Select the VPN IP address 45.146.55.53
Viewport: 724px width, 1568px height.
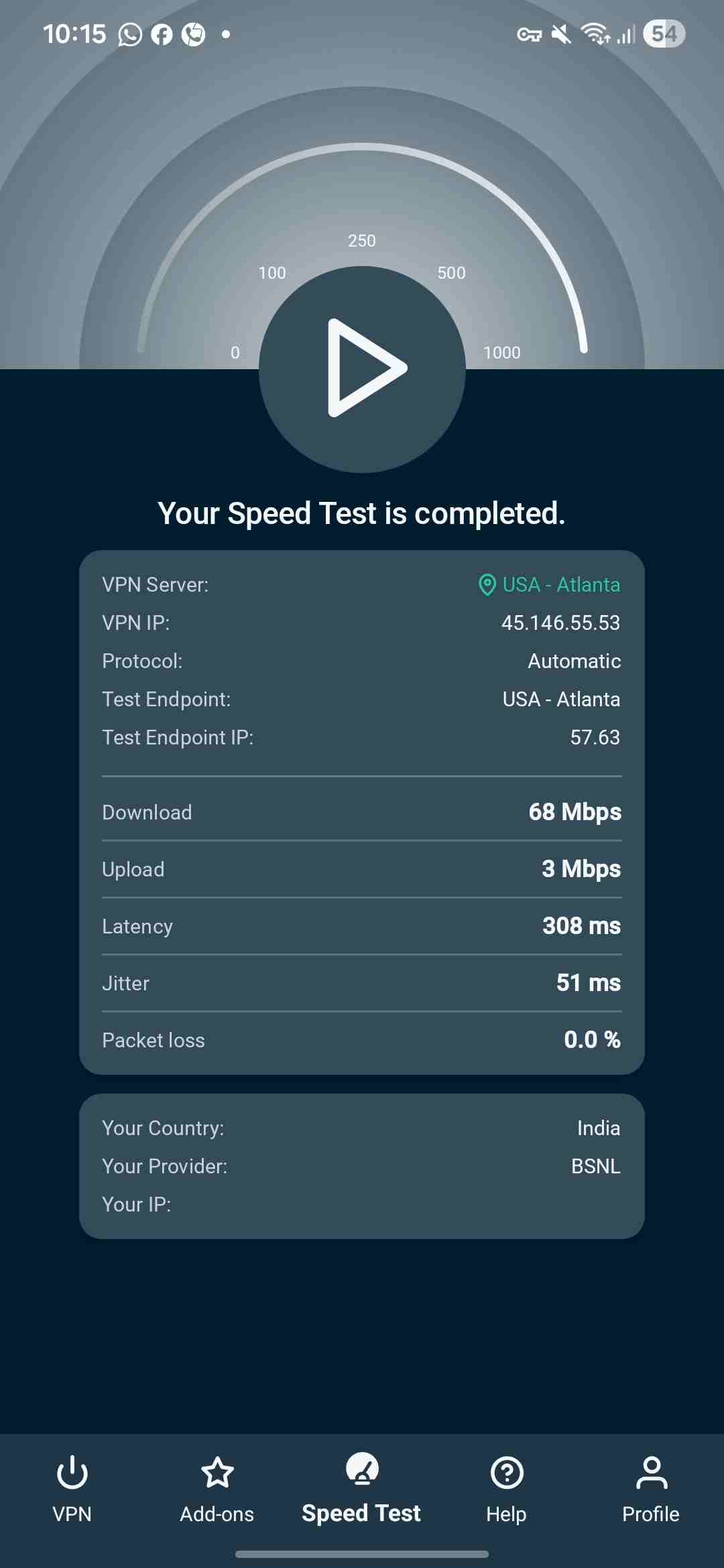(x=562, y=623)
